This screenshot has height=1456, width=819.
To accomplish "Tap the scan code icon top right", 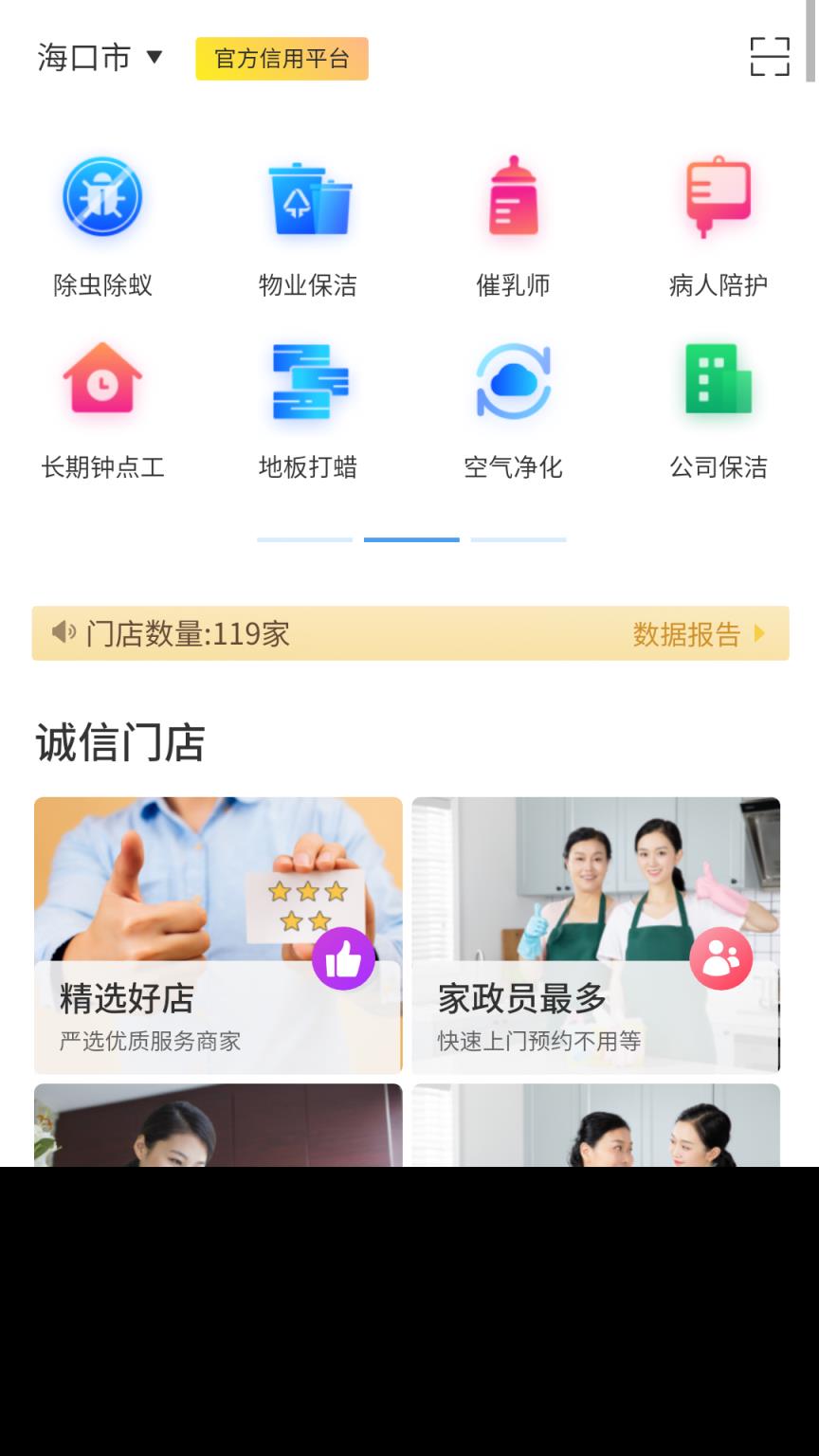I will [771, 58].
